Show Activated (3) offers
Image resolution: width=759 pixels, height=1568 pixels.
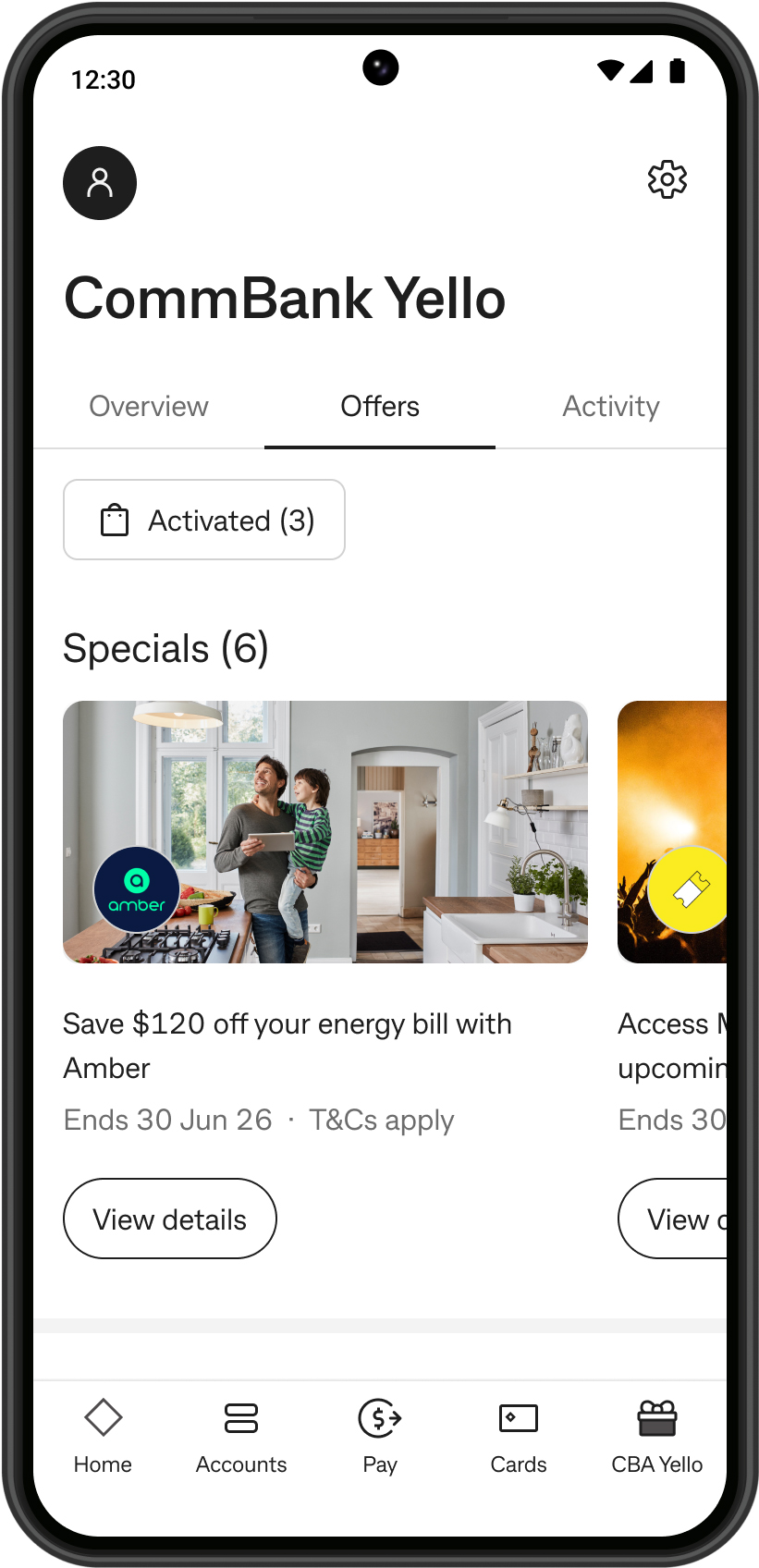(x=204, y=521)
